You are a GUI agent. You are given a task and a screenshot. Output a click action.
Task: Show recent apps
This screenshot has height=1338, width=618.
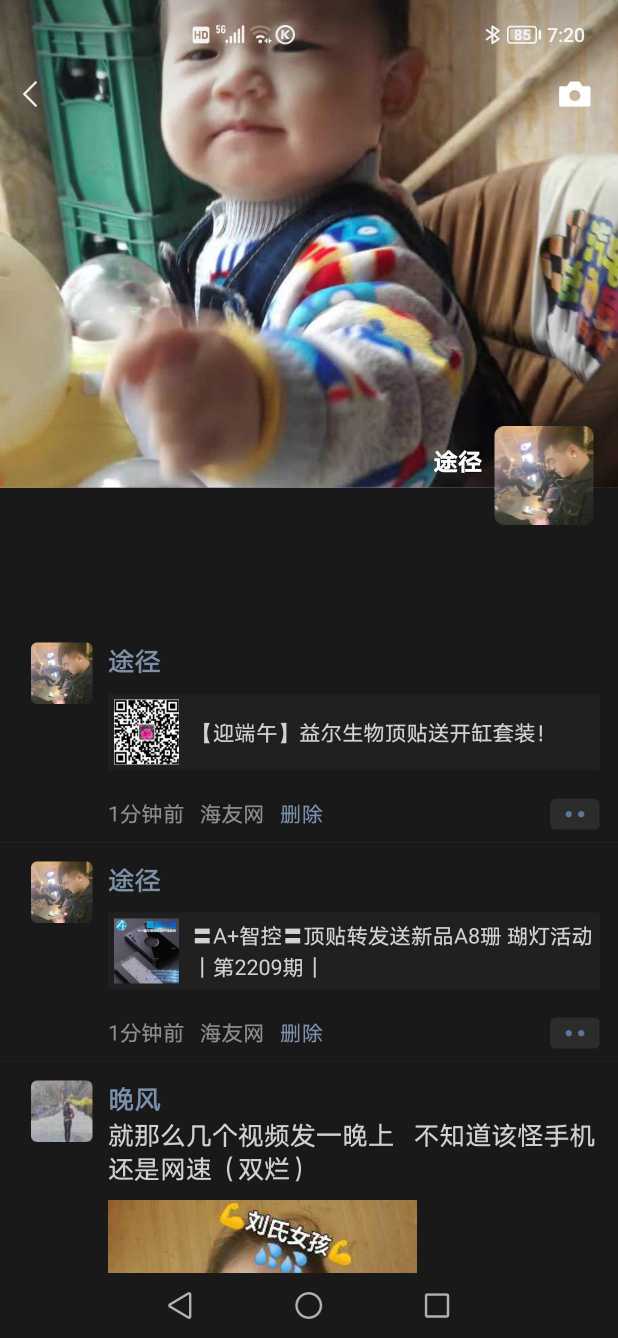pyautogui.click(x=437, y=1305)
